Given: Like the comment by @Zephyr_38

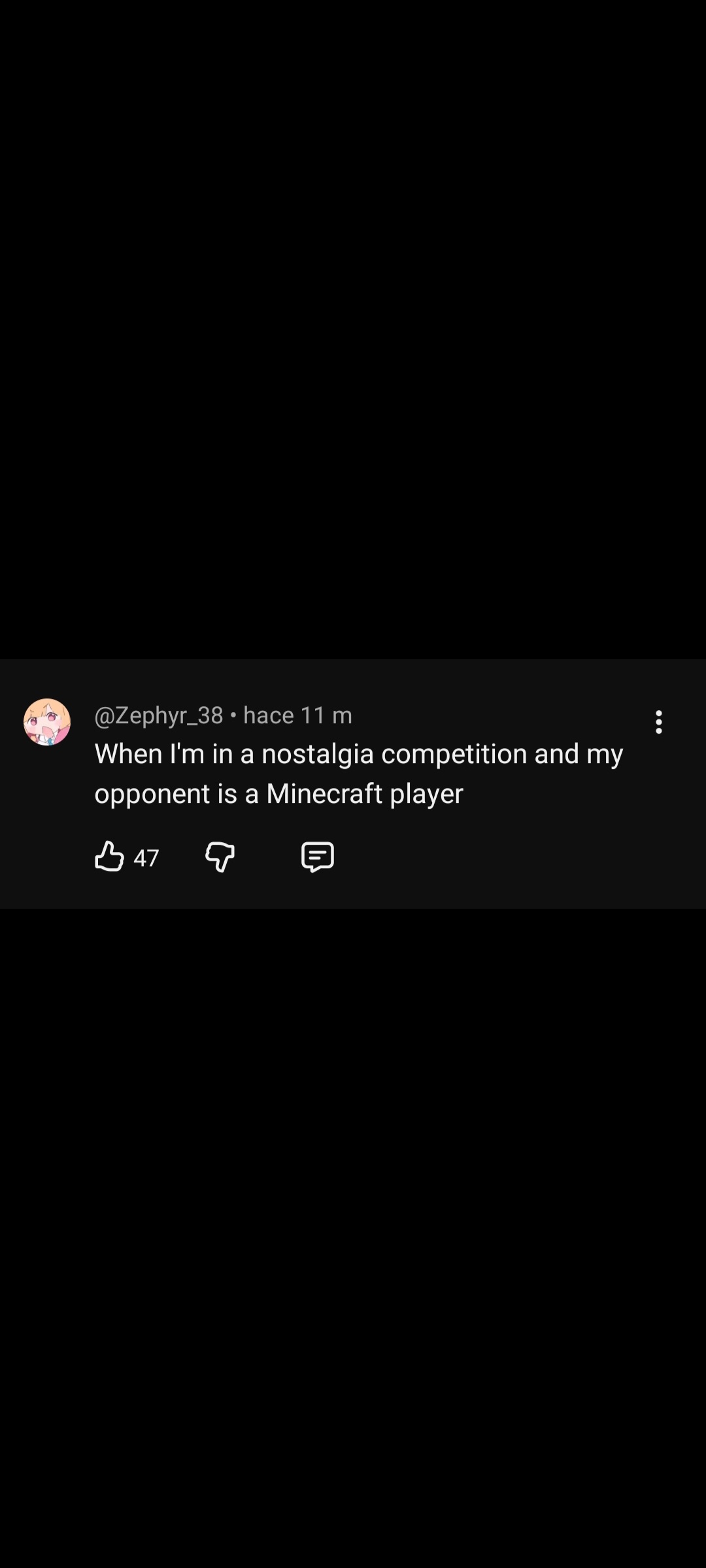Looking at the screenshot, I should pyautogui.click(x=109, y=857).
